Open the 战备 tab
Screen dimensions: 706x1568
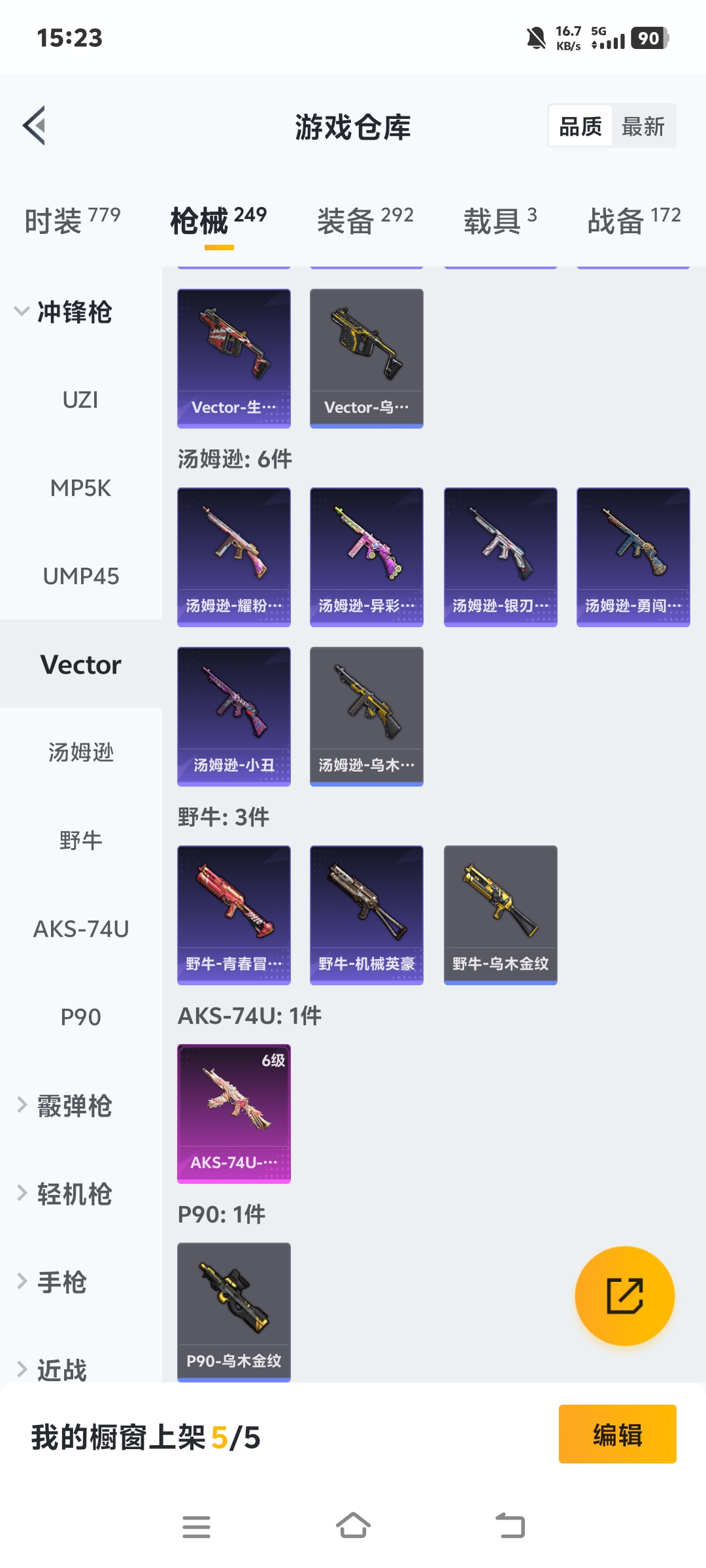(633, 221)
